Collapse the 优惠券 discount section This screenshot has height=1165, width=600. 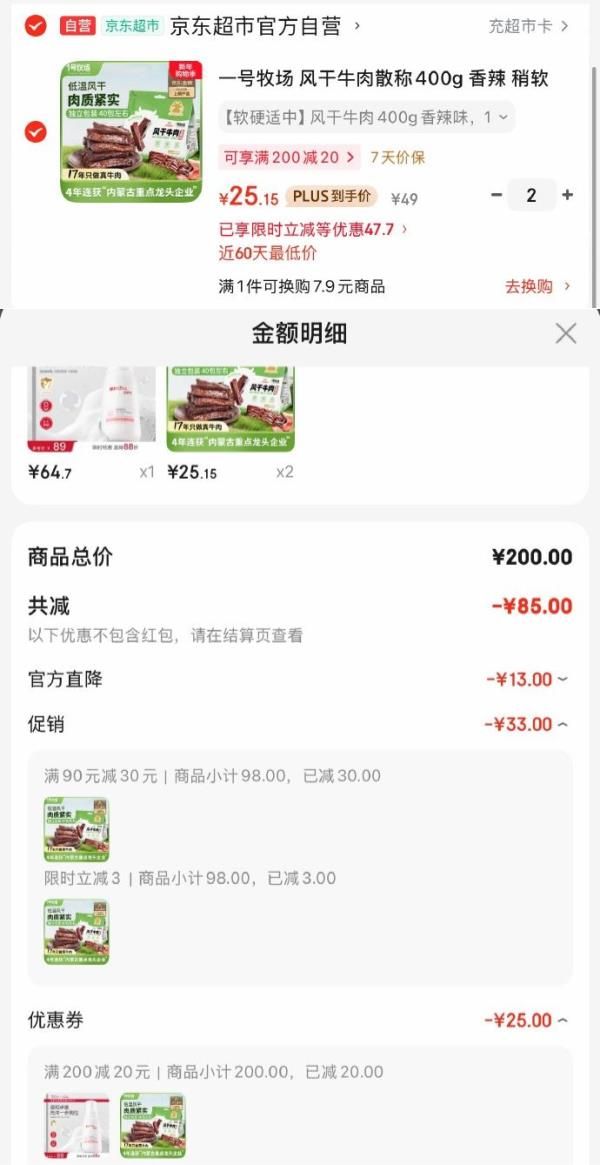(527, 1020)
